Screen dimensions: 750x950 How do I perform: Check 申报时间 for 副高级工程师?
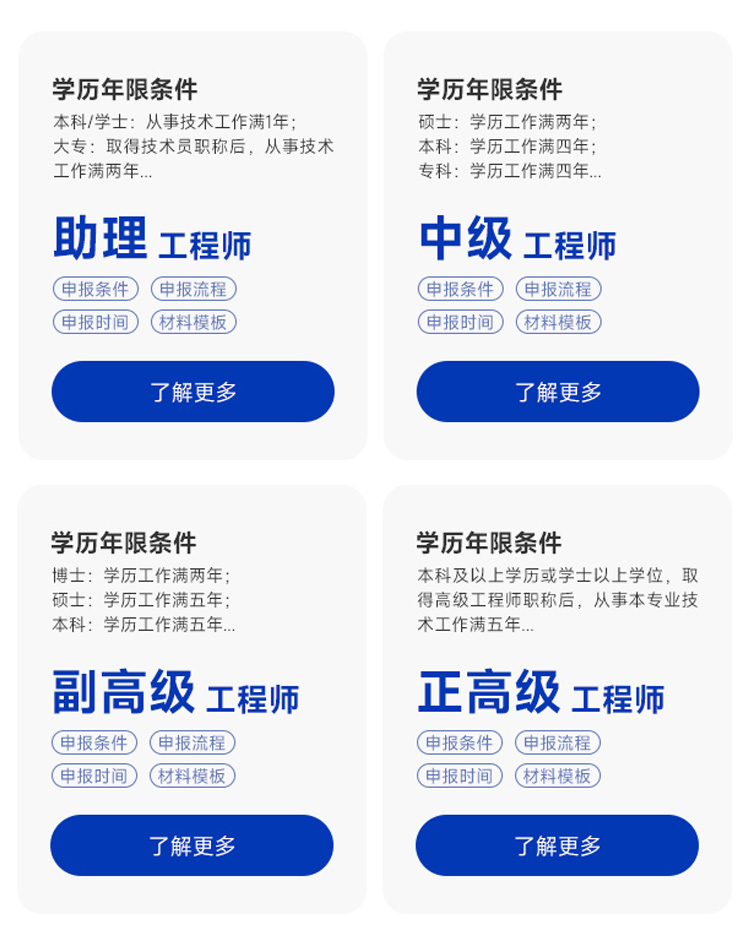[x=94, y=776]
